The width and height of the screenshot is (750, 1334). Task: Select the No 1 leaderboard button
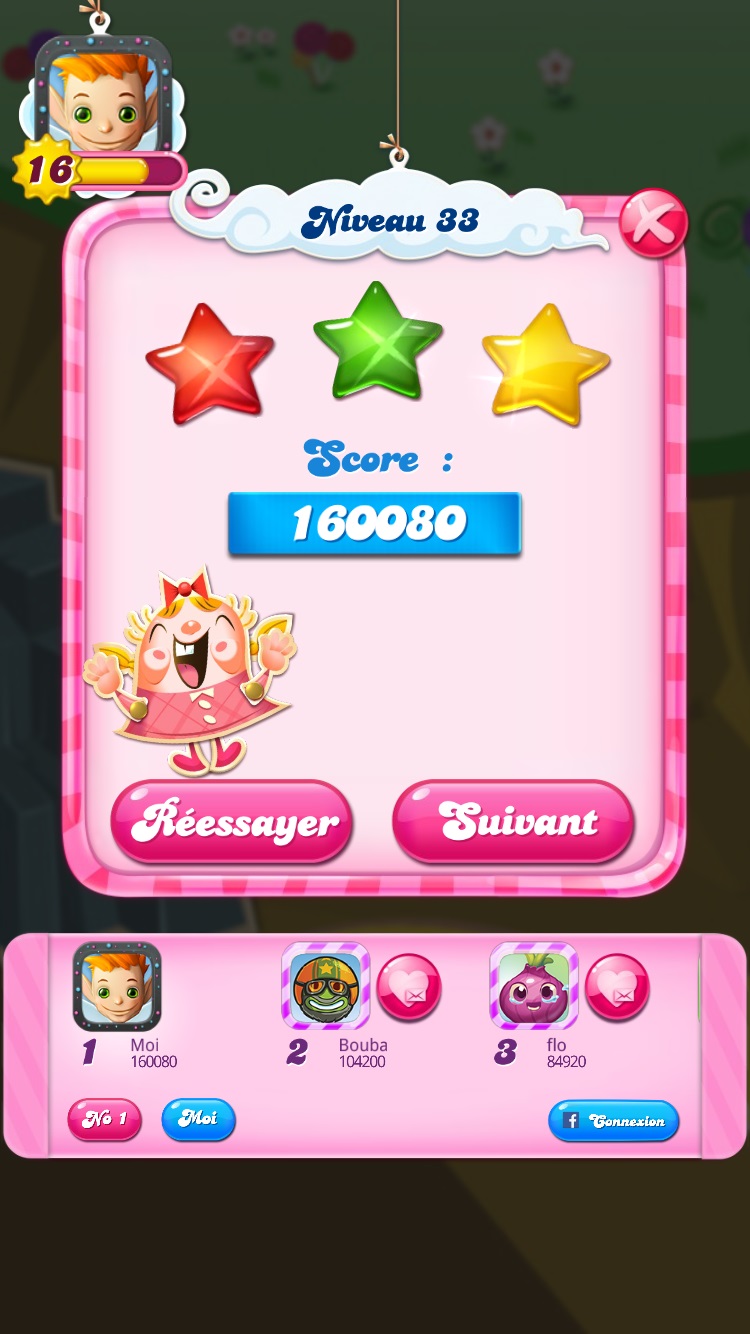pos(104,1119)
